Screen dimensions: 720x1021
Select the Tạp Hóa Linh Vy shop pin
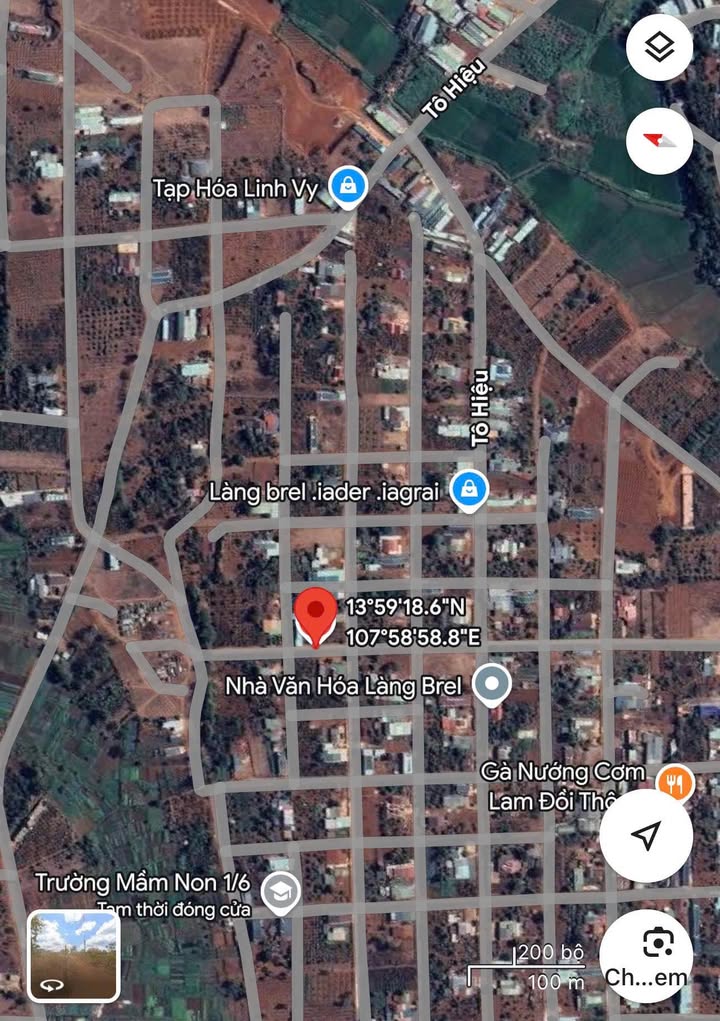point(347,186)
